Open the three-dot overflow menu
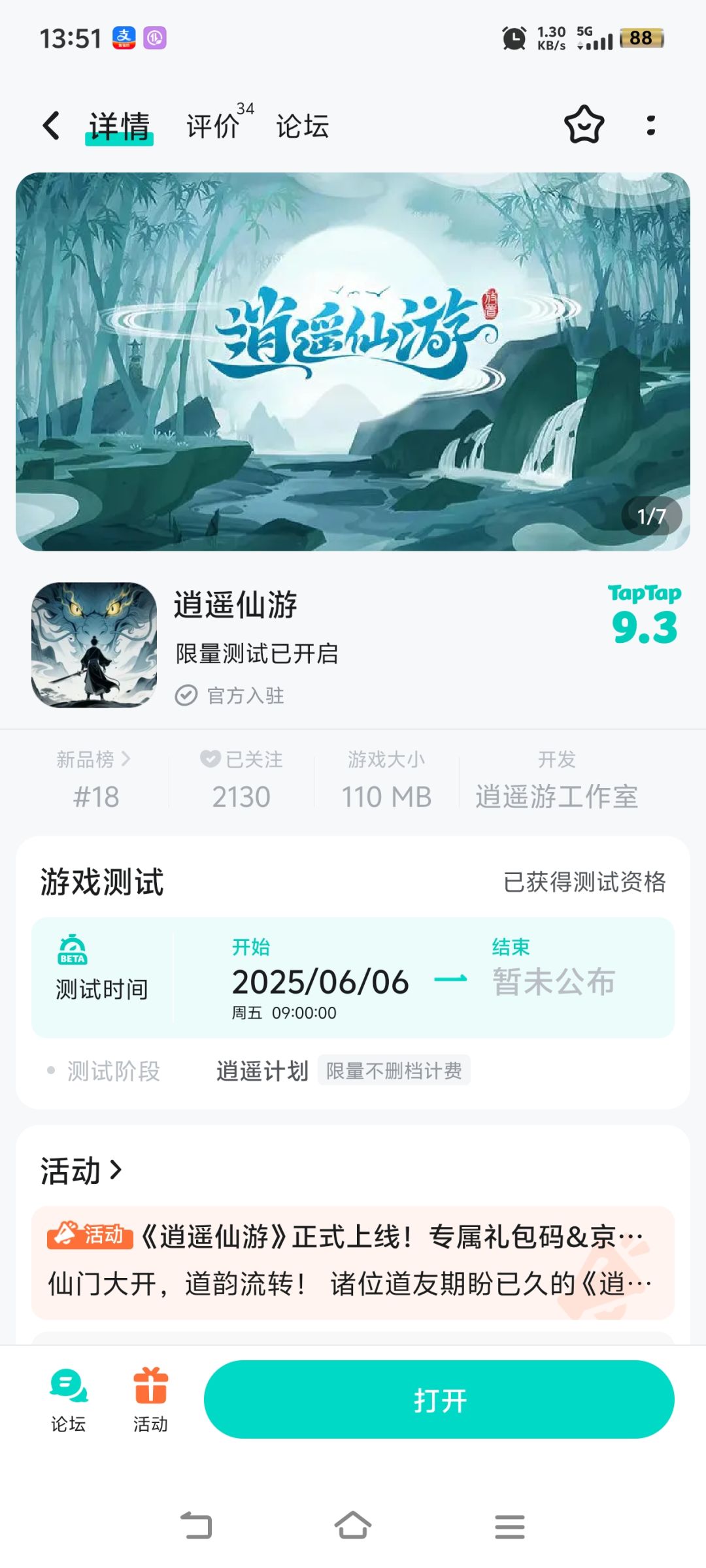 [650, 125]
